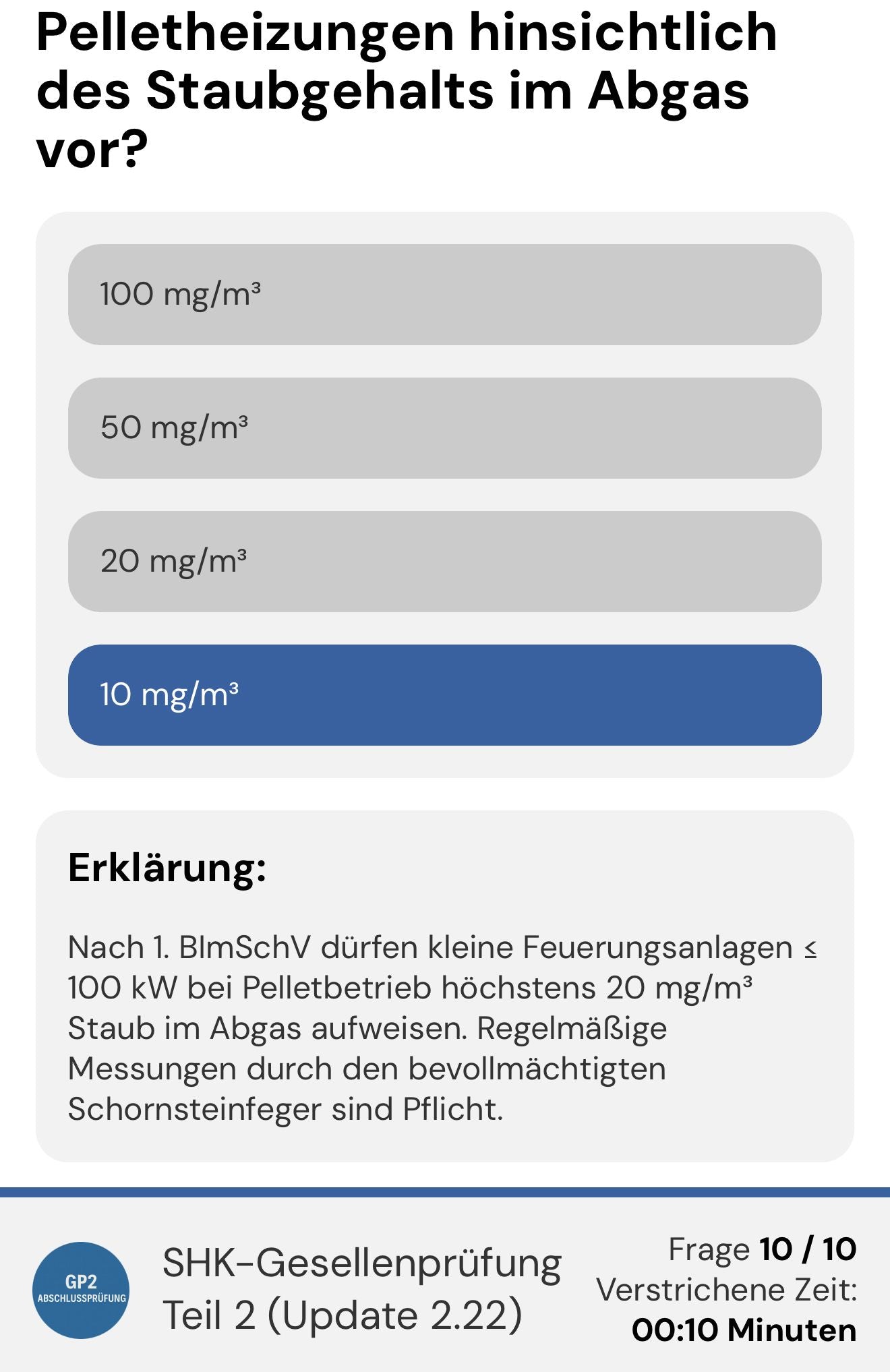Deselect the highlighted "10 mg/m³" answer
Viewport: 890px width, 1372px height.
pyautogui.click(x=445, y=692)
